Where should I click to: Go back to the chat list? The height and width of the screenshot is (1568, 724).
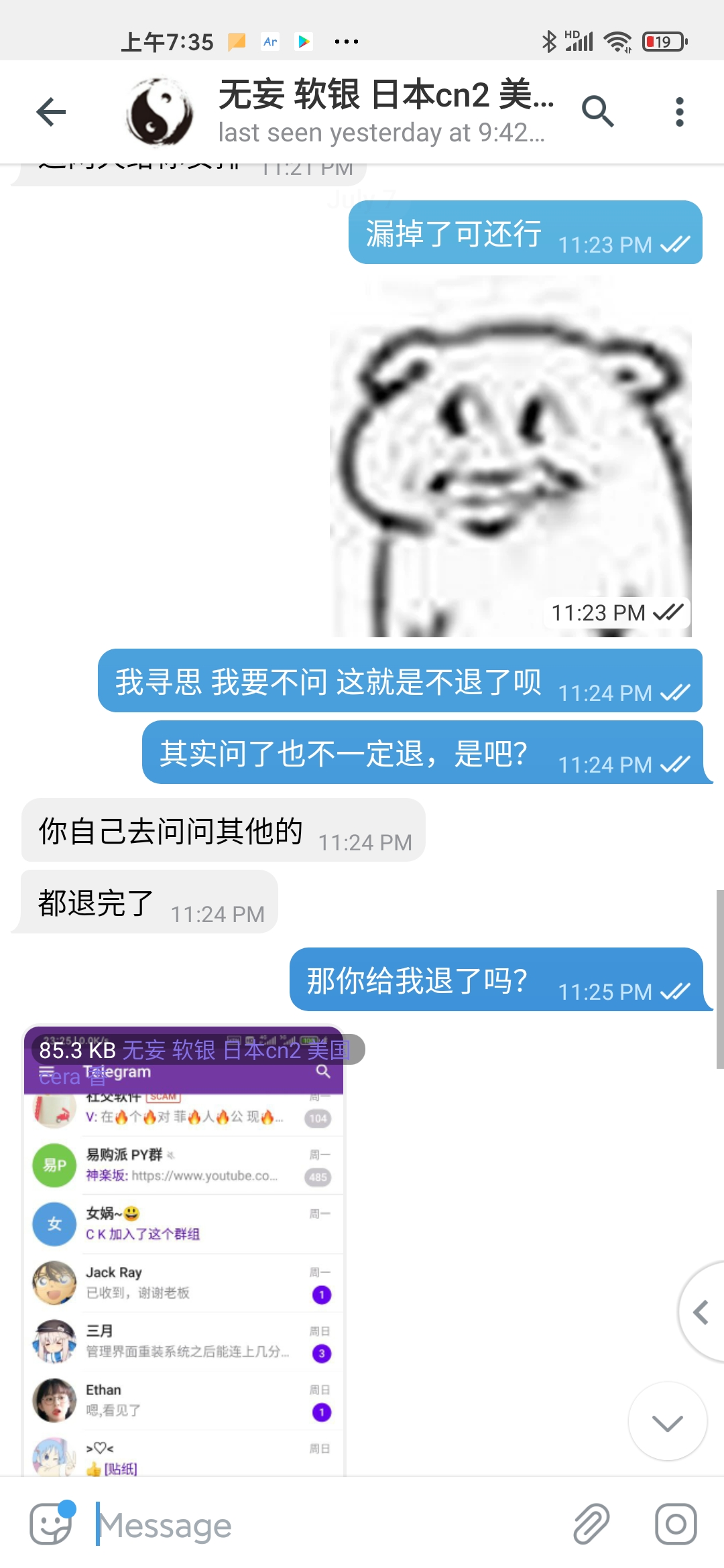tap(51, 112)
